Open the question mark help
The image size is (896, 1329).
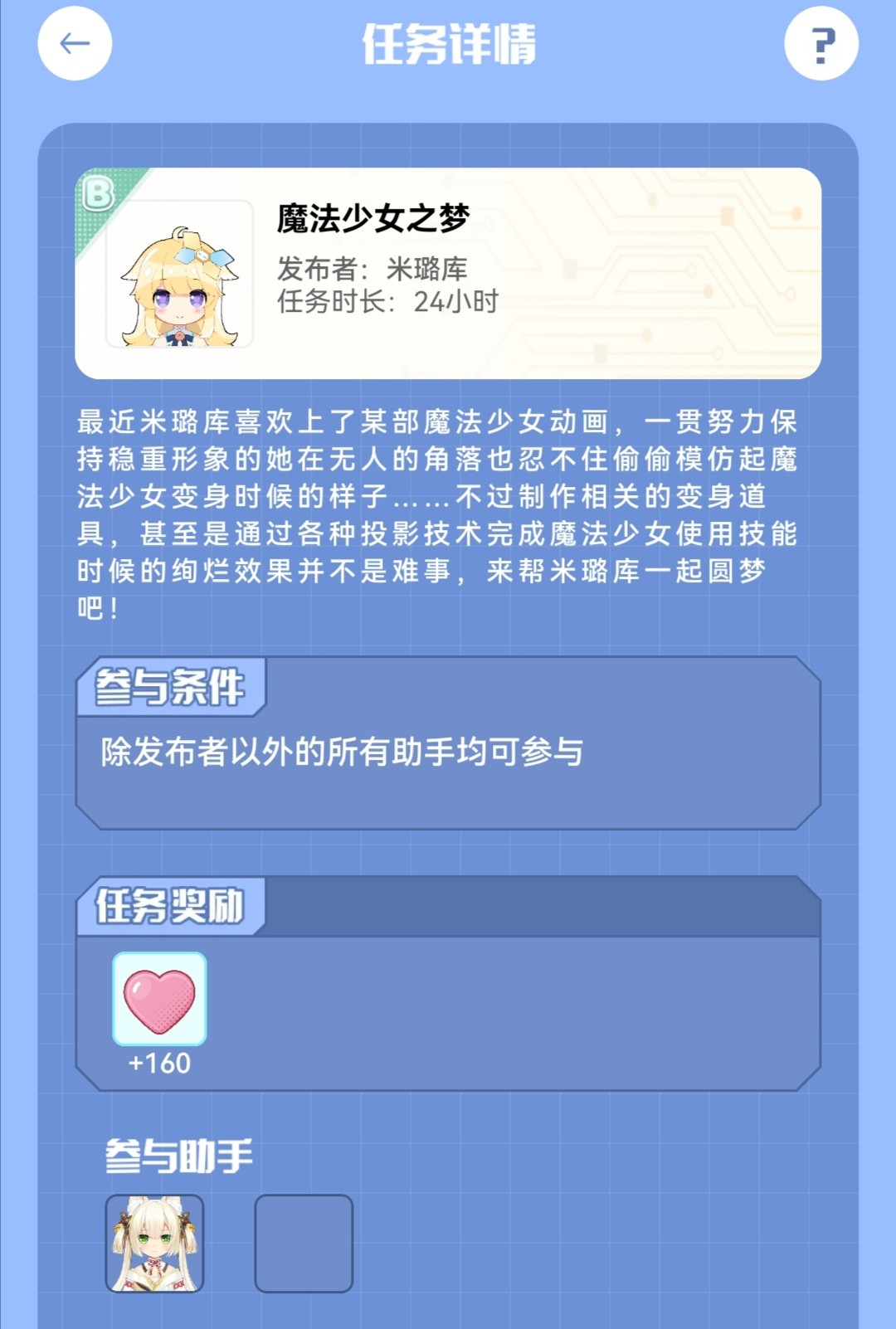tap(821, 43)
